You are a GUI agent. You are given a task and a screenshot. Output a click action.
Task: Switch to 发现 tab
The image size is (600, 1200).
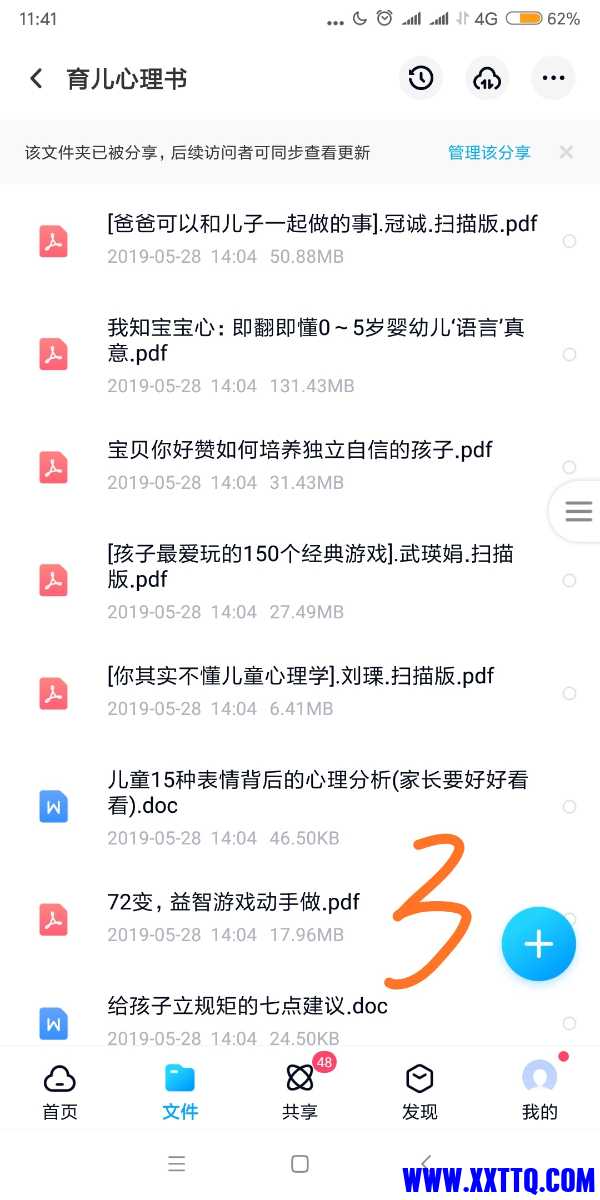click(420, 1090)
